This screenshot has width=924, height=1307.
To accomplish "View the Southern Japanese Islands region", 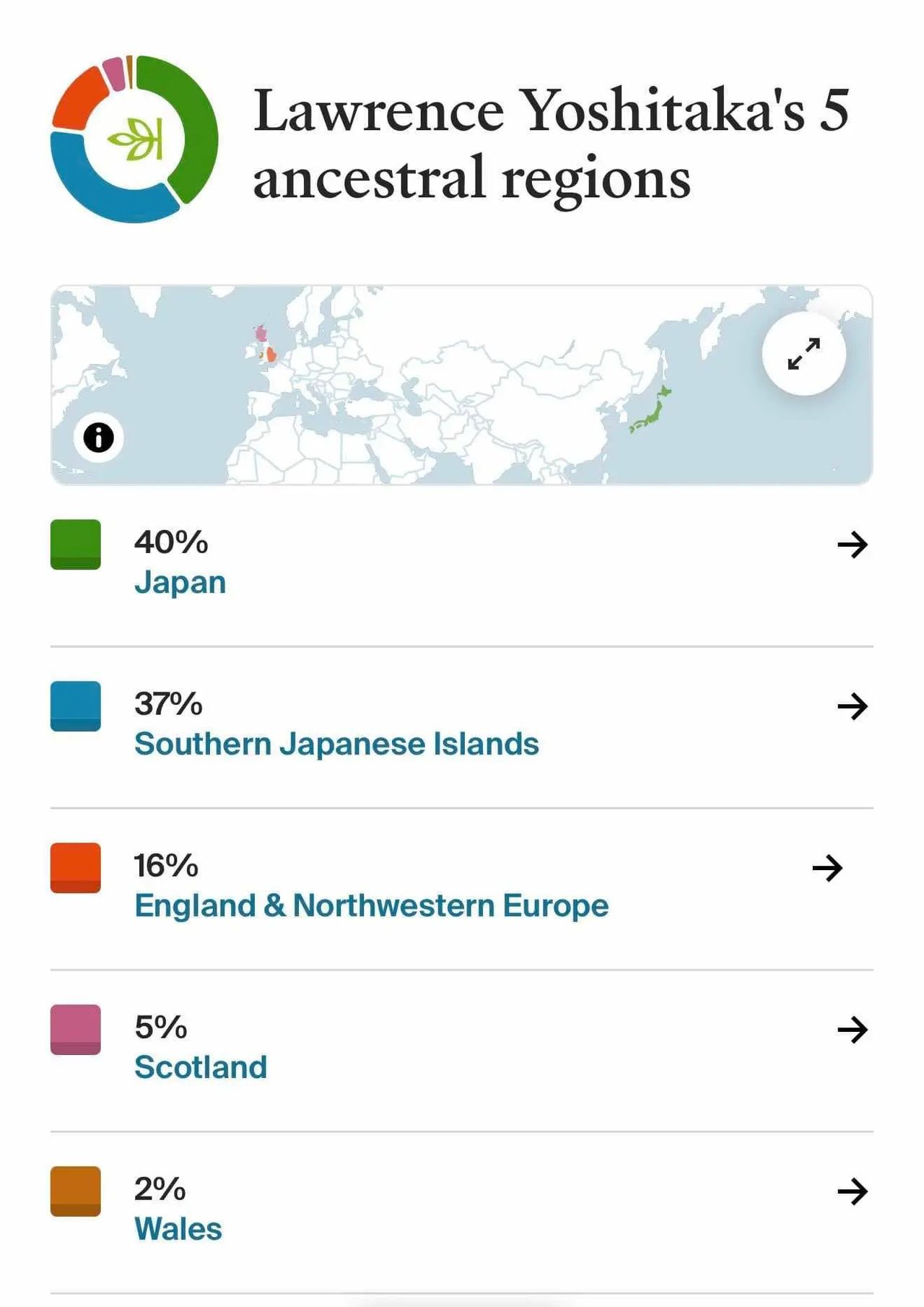I will (x=852, y=706).
